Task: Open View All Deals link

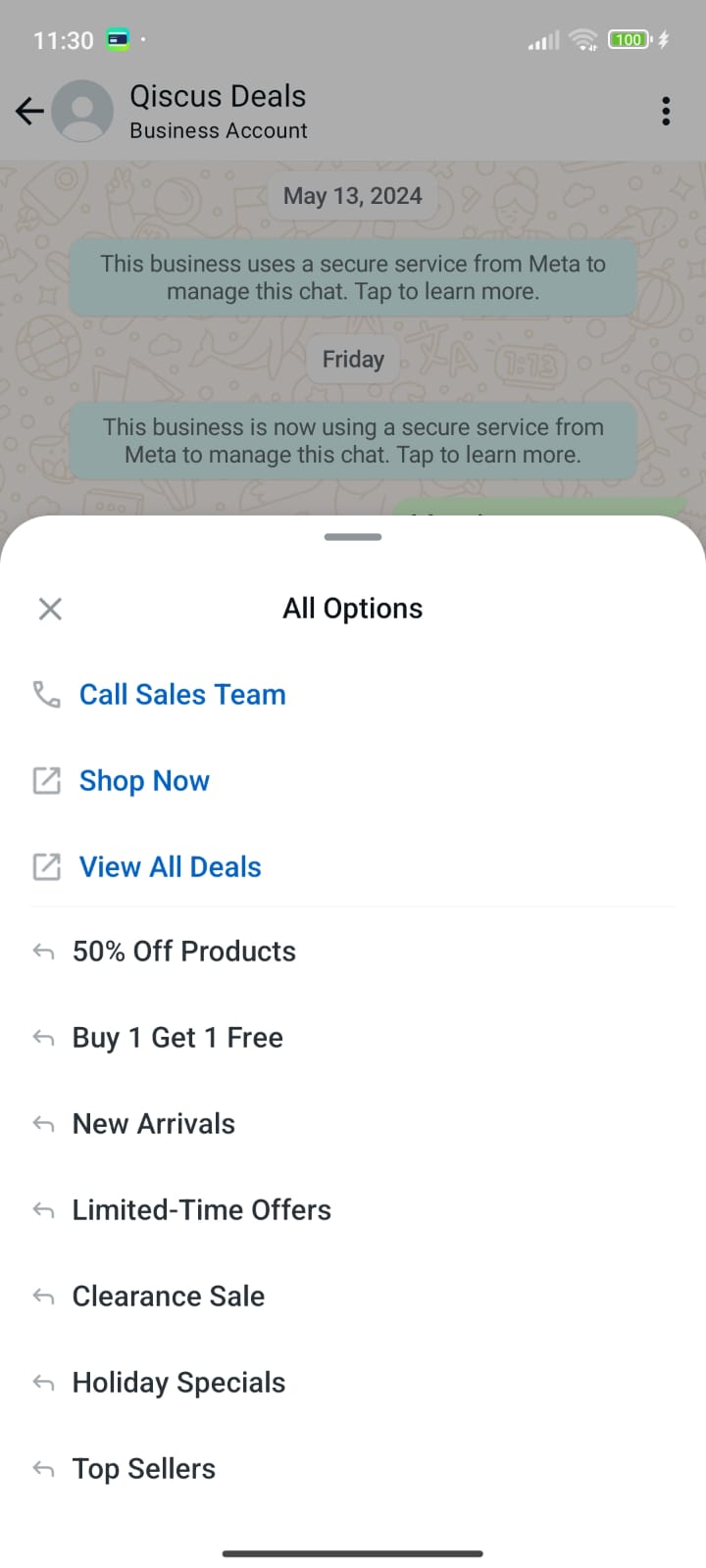Action: pos(353,867)
